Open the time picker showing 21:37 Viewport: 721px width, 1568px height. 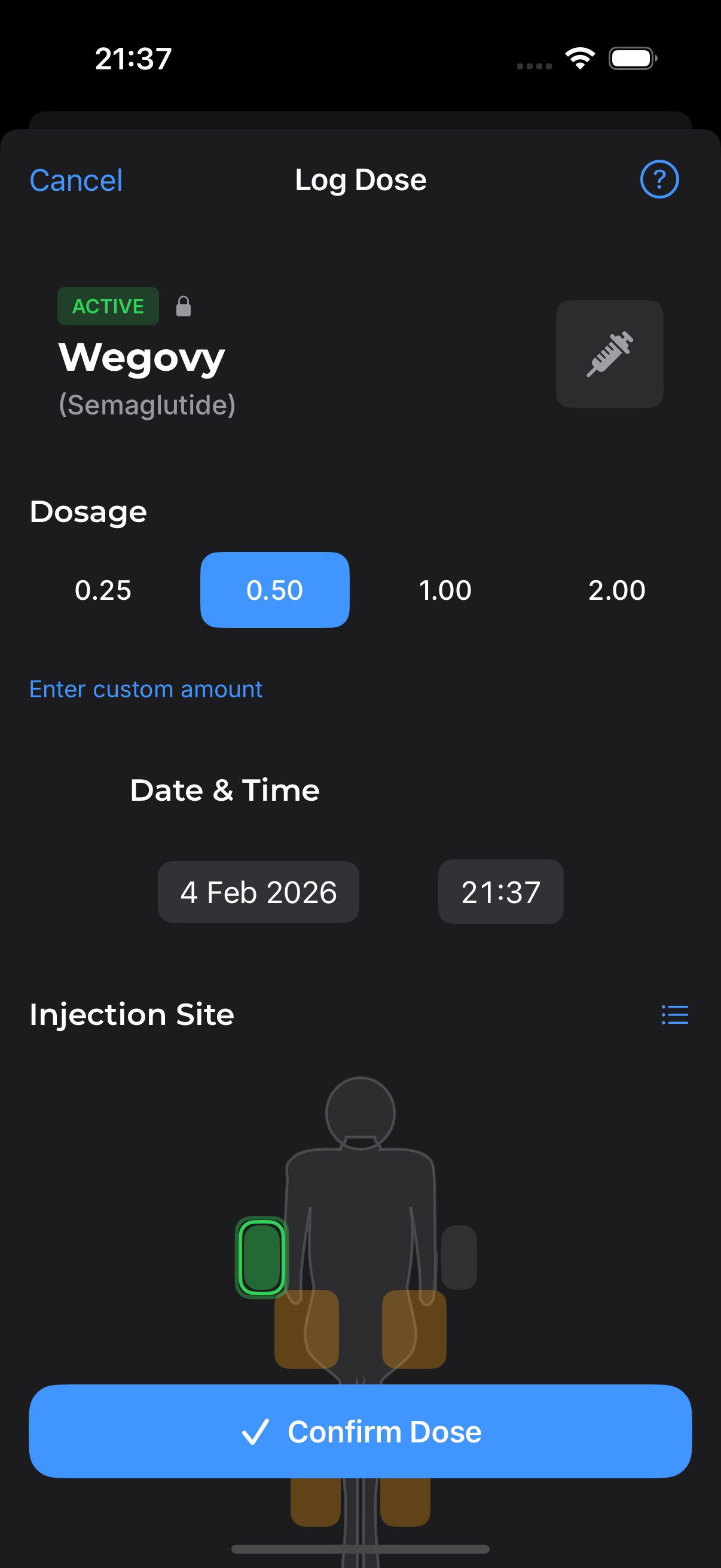[x=500, y=892]
